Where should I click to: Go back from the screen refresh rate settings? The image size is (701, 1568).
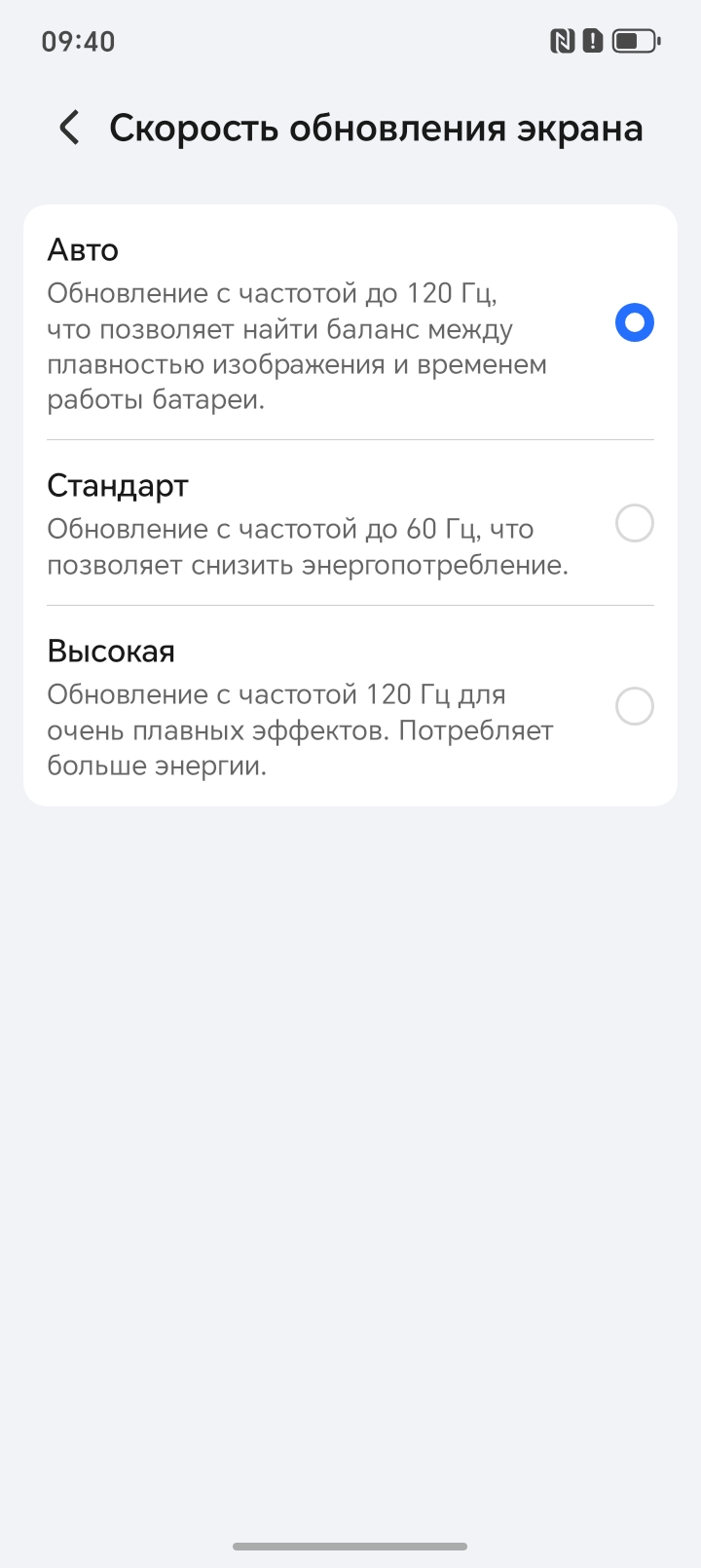(69, 128)
